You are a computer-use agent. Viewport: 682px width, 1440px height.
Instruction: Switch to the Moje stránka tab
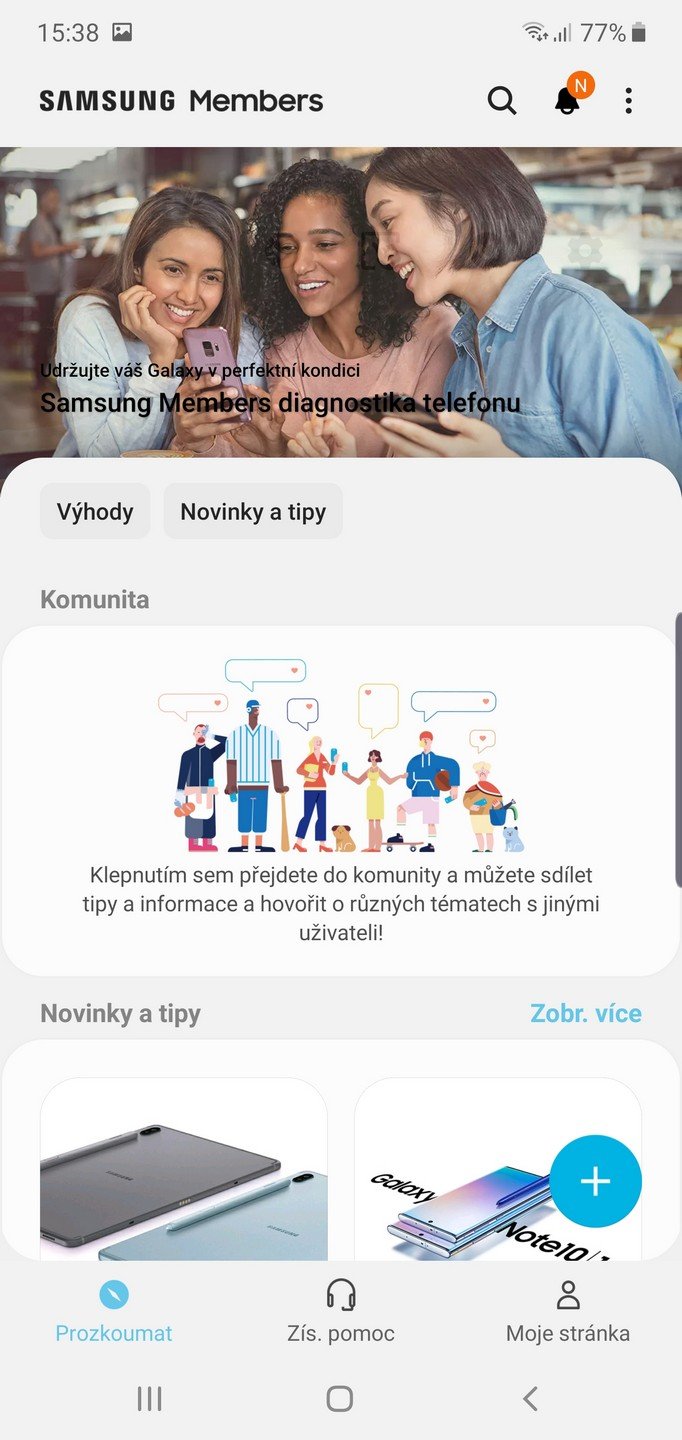click(568, 1311)
